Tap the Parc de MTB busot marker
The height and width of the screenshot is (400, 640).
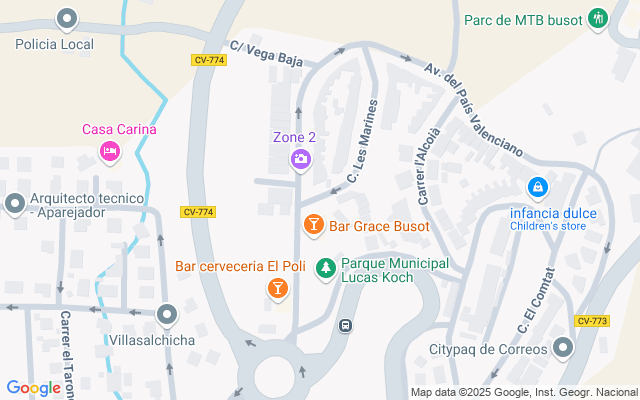(x=599, y=18)
